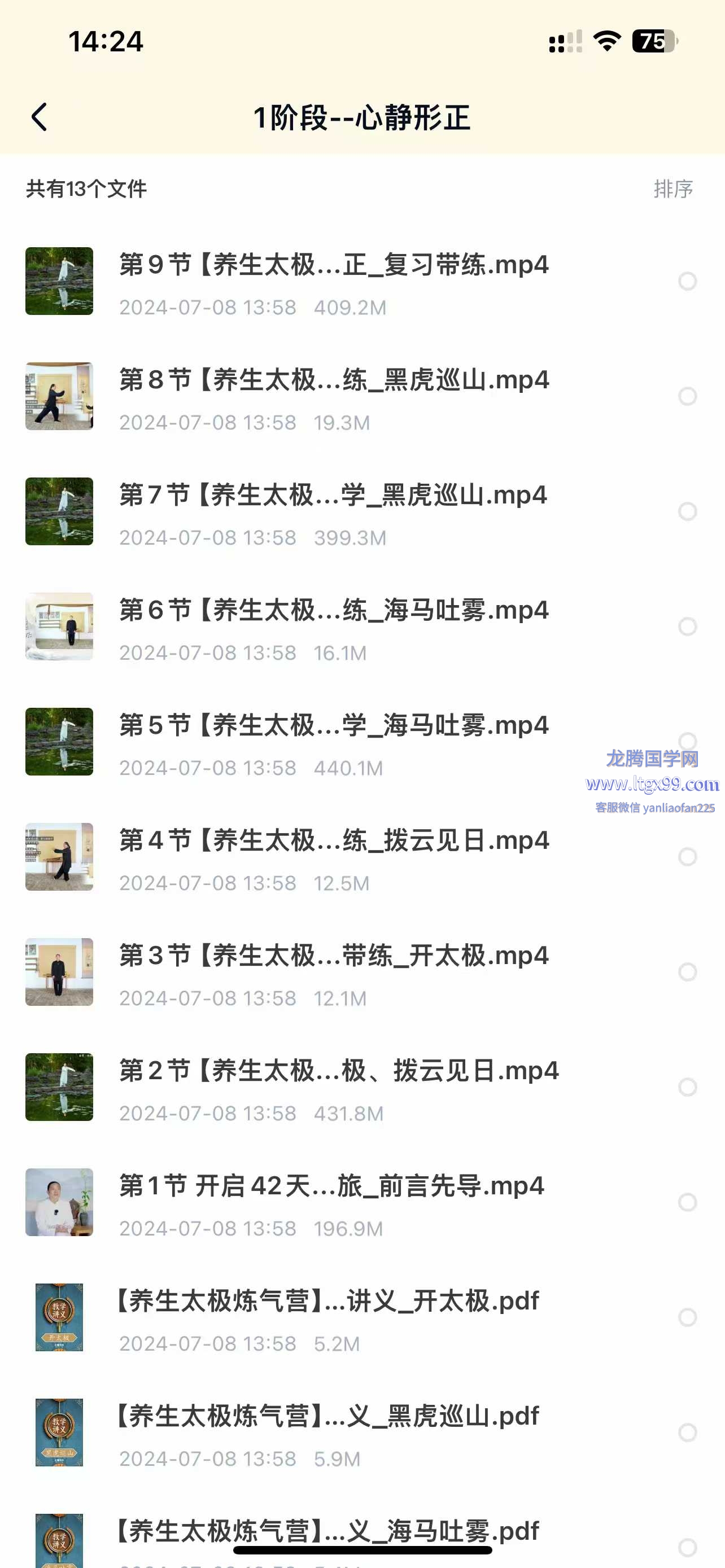The image size is (725, 1568).
Task: Select the radio for 第2节 拨云见日.mp4
Action: 687,1087
